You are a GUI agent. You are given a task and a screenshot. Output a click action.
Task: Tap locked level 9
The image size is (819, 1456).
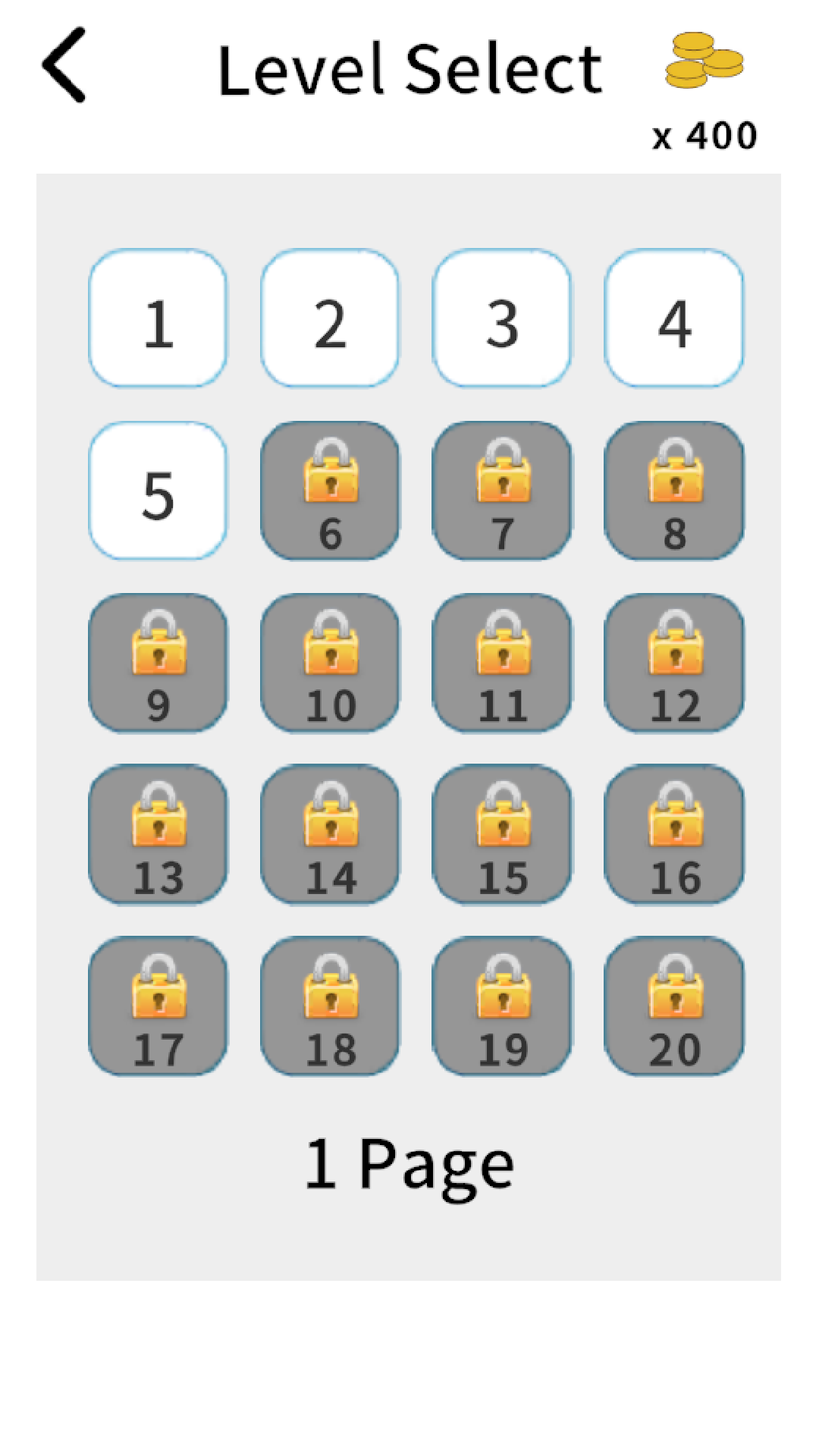[x=158, y=663]
